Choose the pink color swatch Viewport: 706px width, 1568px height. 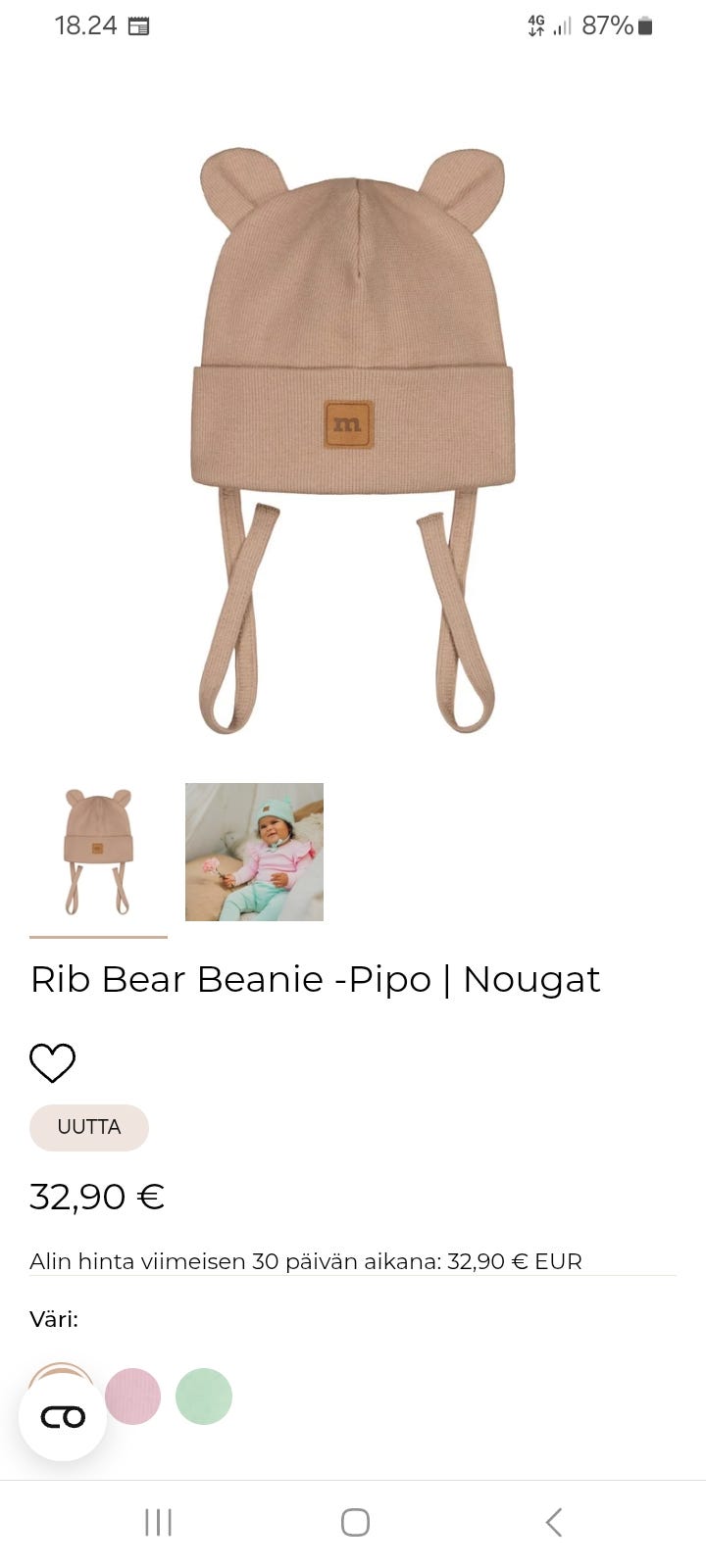[132, 1396]
